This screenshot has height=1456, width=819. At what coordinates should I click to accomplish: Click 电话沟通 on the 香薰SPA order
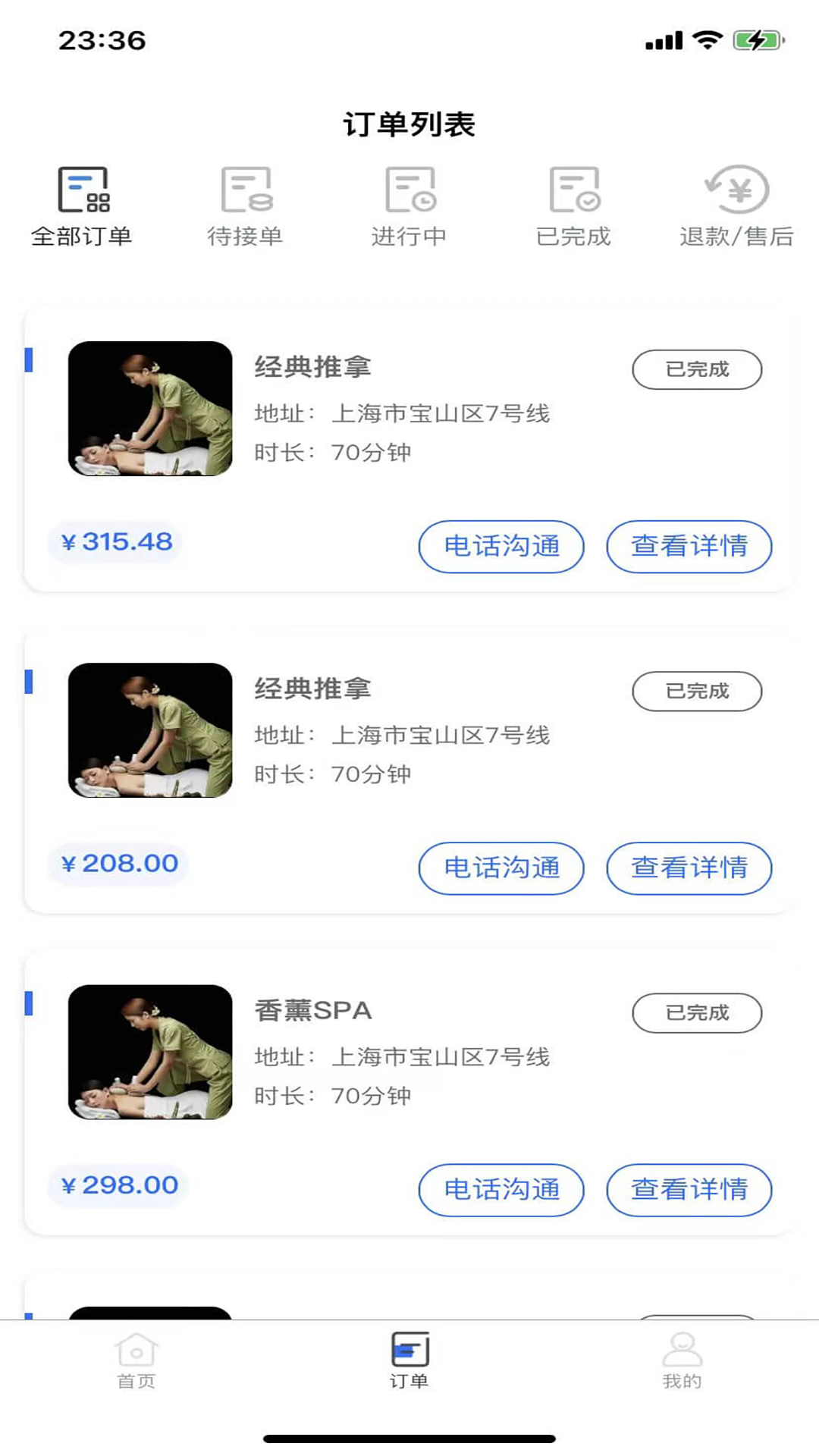[x=501, y=1190]
